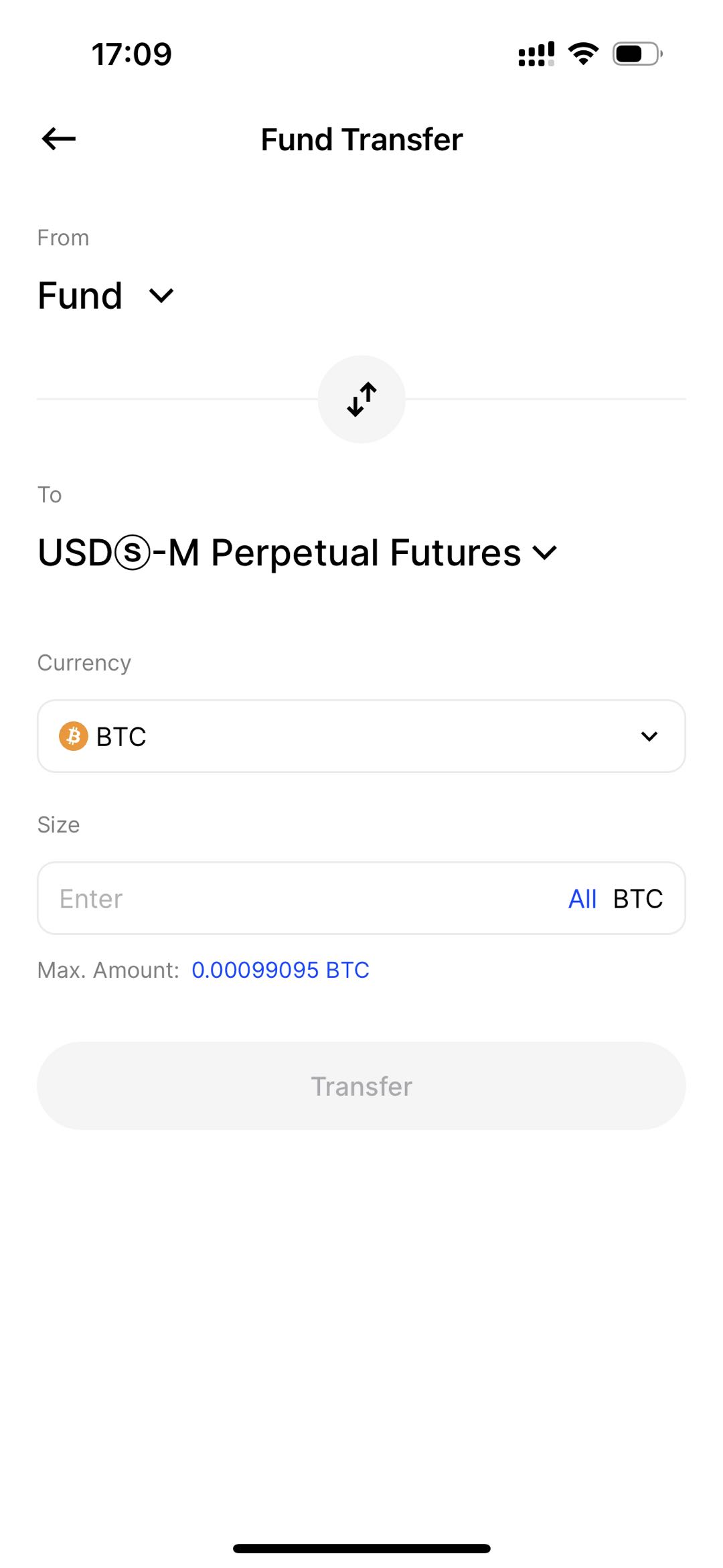Go back from Fund Transfer
This screenshot has height=1568, width=723.
pos(59,139)
